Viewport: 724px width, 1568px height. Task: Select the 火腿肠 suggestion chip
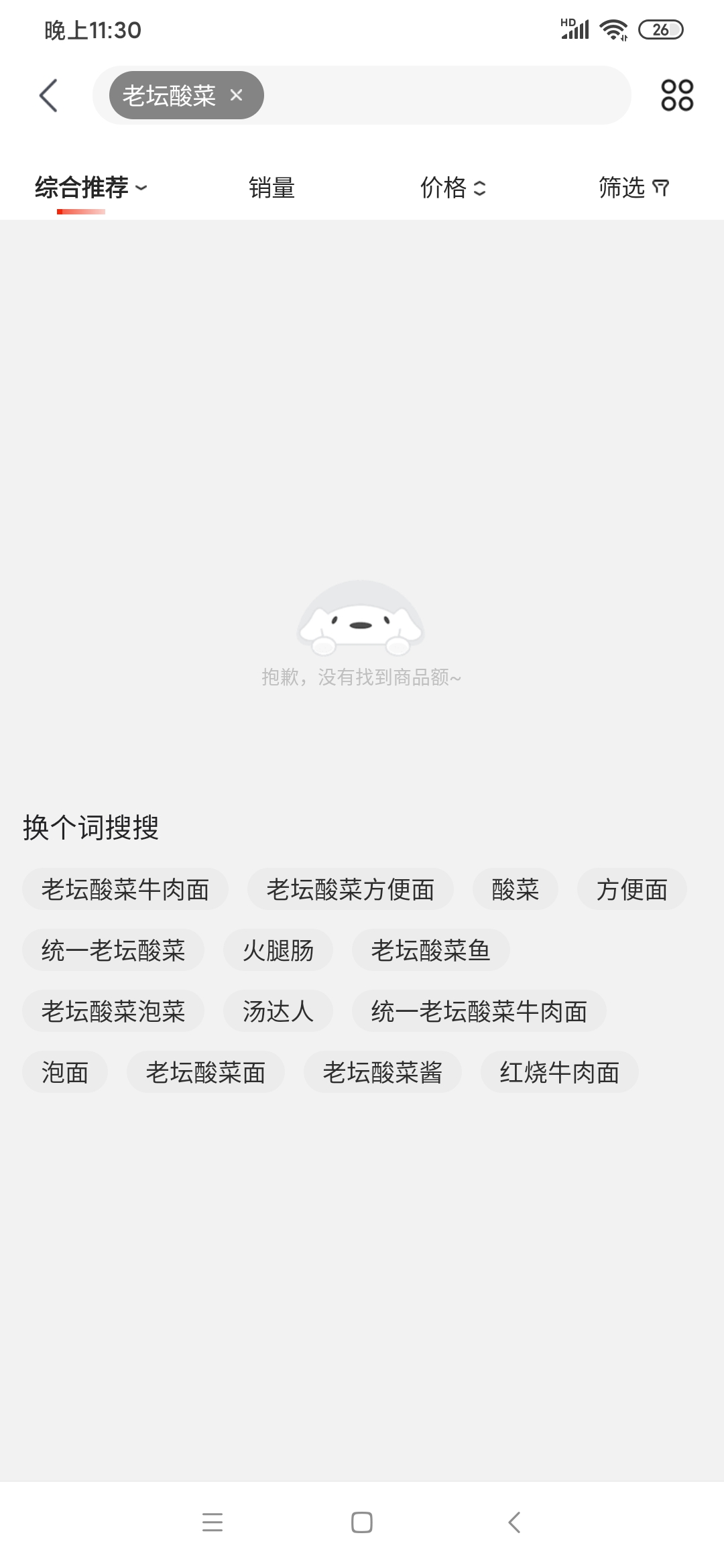click(278, 950)
